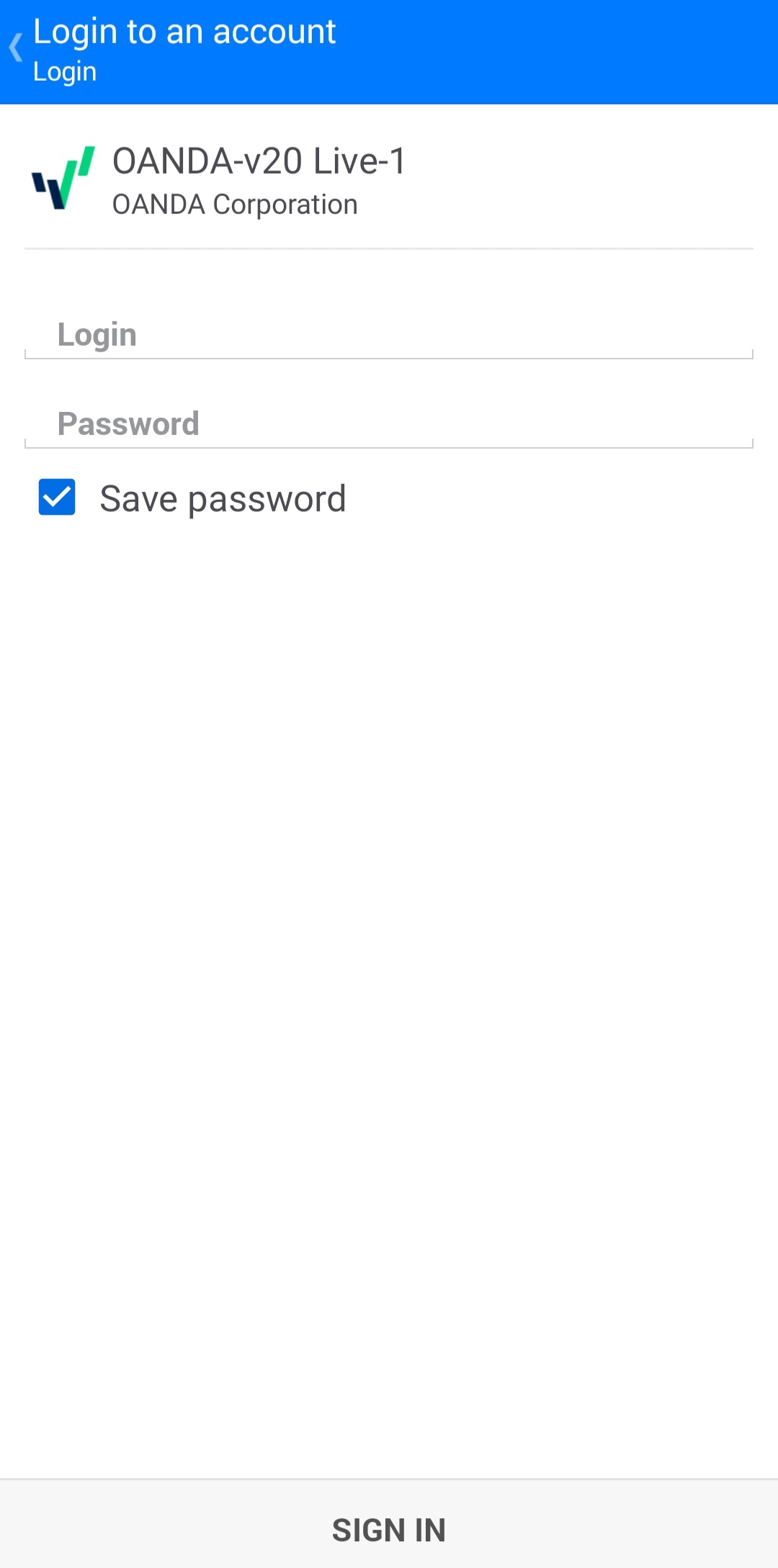The width and height of the screenshot is (778, 1568).
Task: Focus the Login input field
Action: (389, 336)
